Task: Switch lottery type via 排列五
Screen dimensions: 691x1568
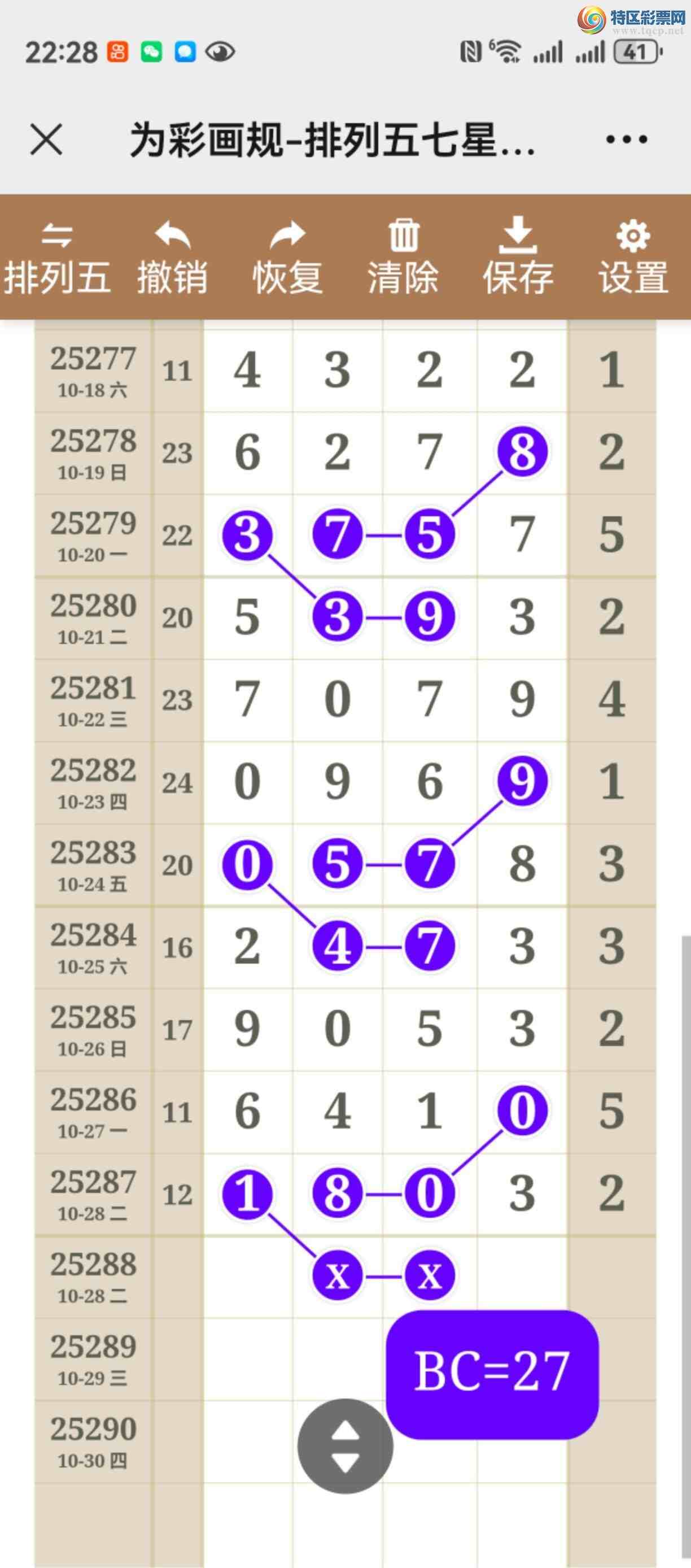Action: [x=57, y=258]
